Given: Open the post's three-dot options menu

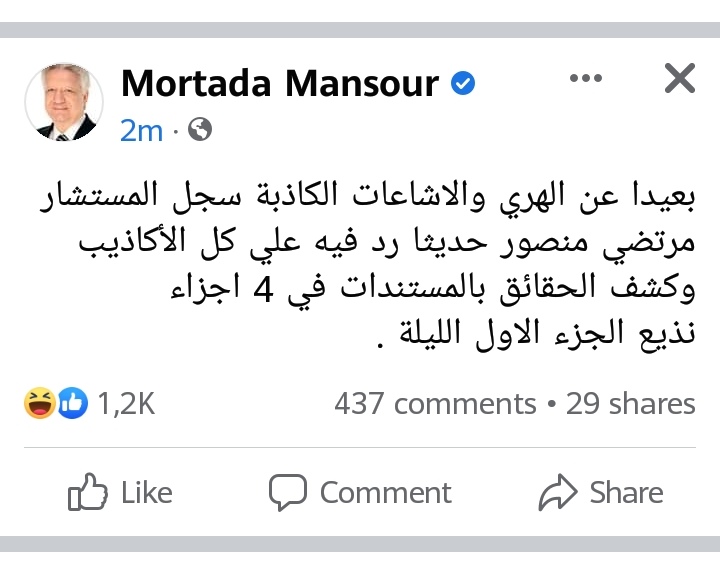Looking at the screenshot, I should 587,79.
